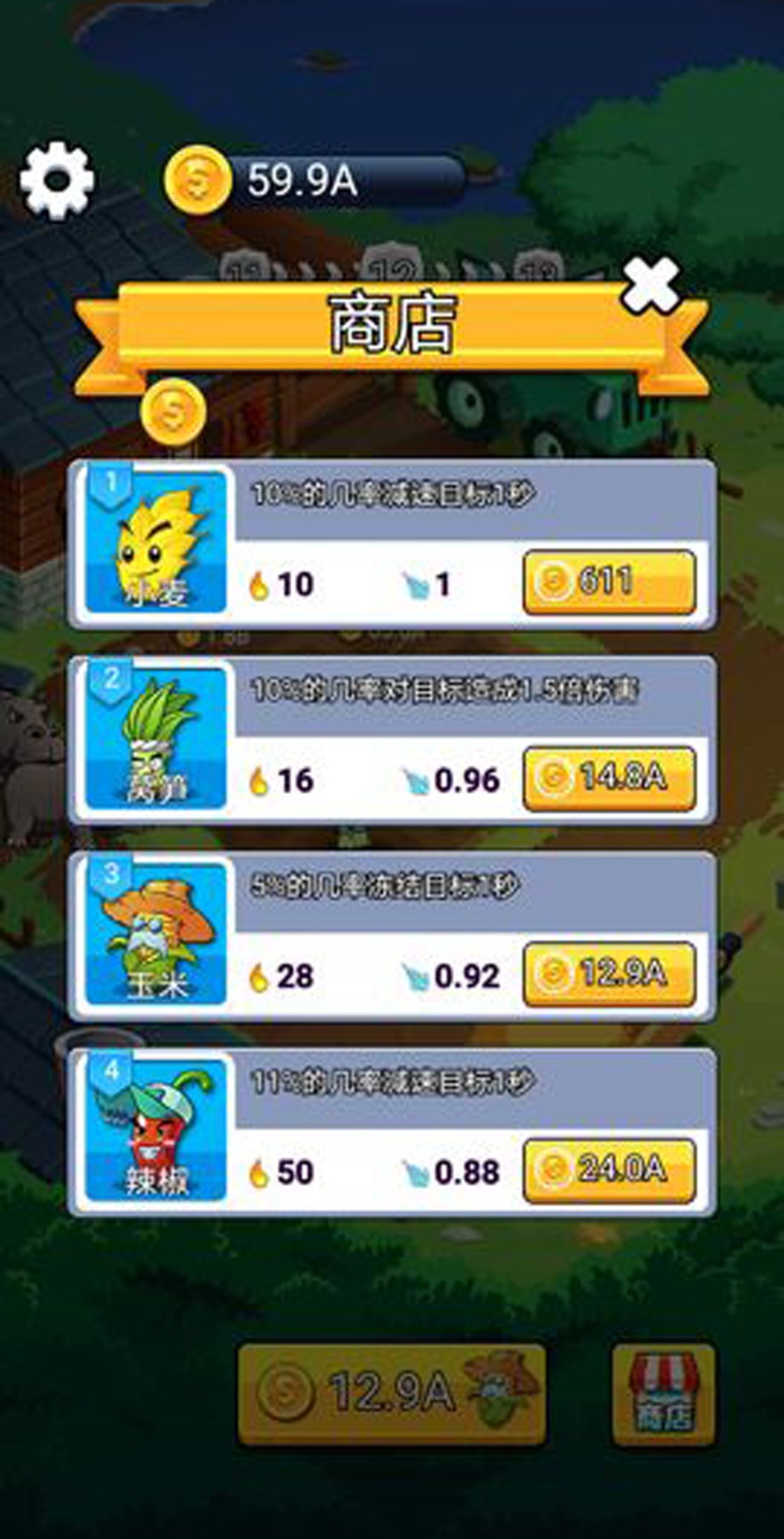Buy 芦笋 for 14.8A coins

click(609, 778)
